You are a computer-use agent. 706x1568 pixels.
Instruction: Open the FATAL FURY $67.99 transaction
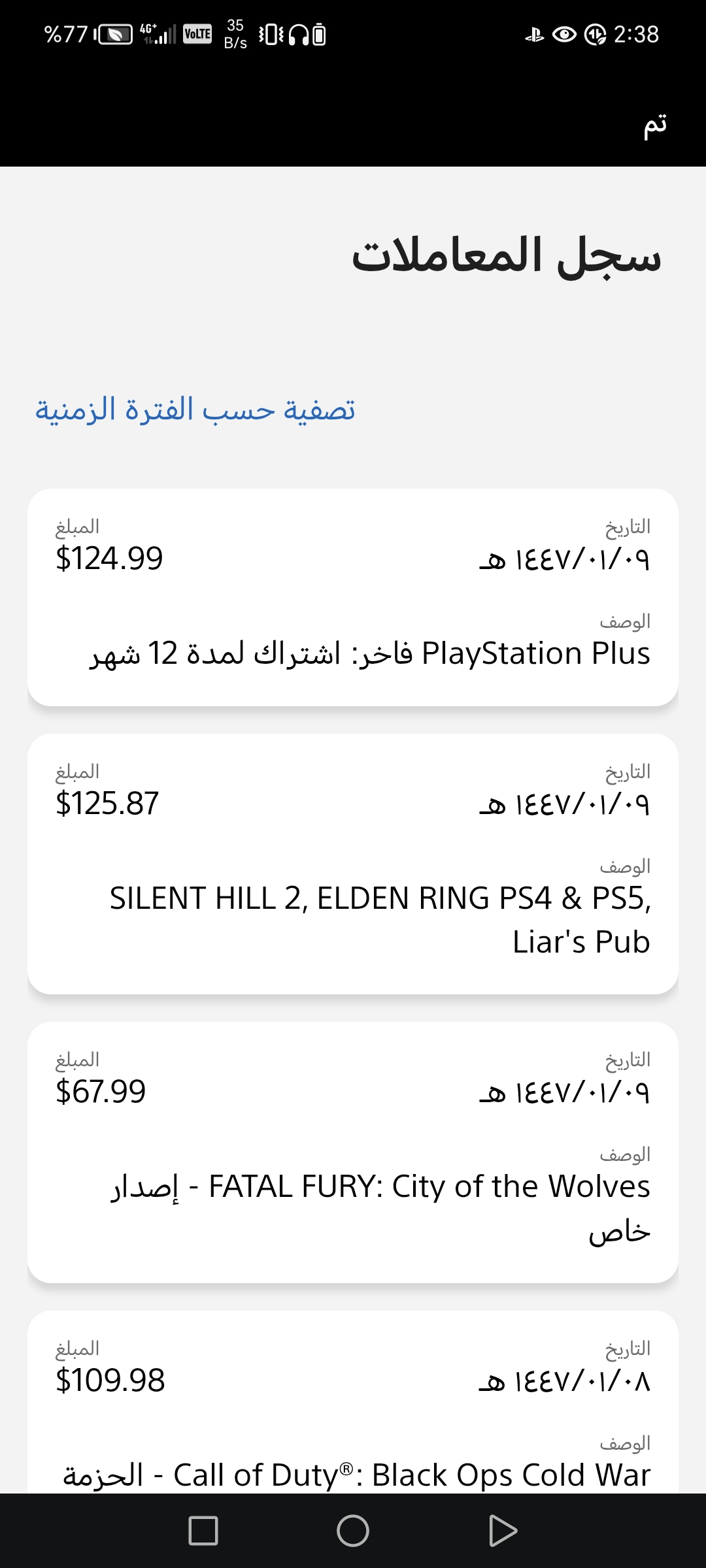353,1152
